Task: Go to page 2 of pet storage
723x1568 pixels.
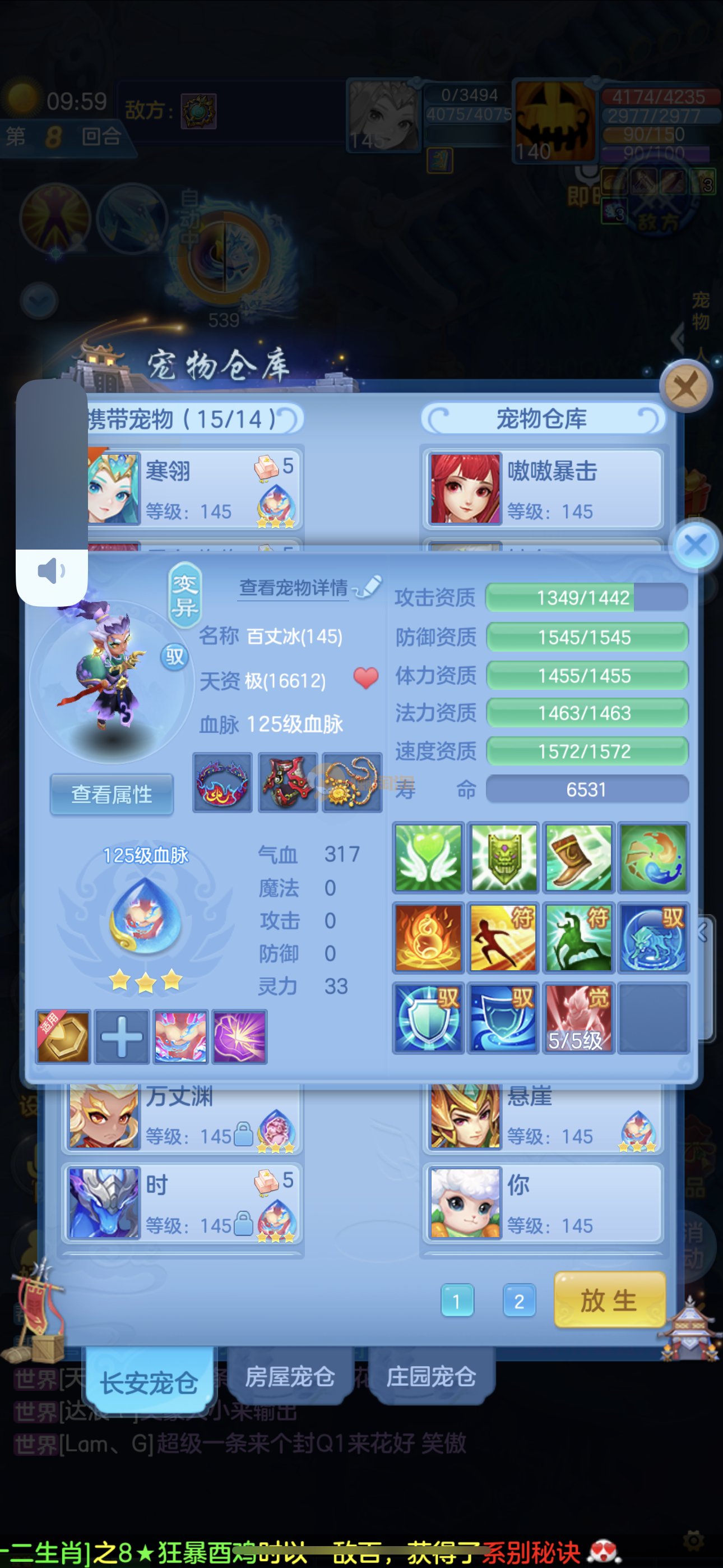Action: 518,1302
